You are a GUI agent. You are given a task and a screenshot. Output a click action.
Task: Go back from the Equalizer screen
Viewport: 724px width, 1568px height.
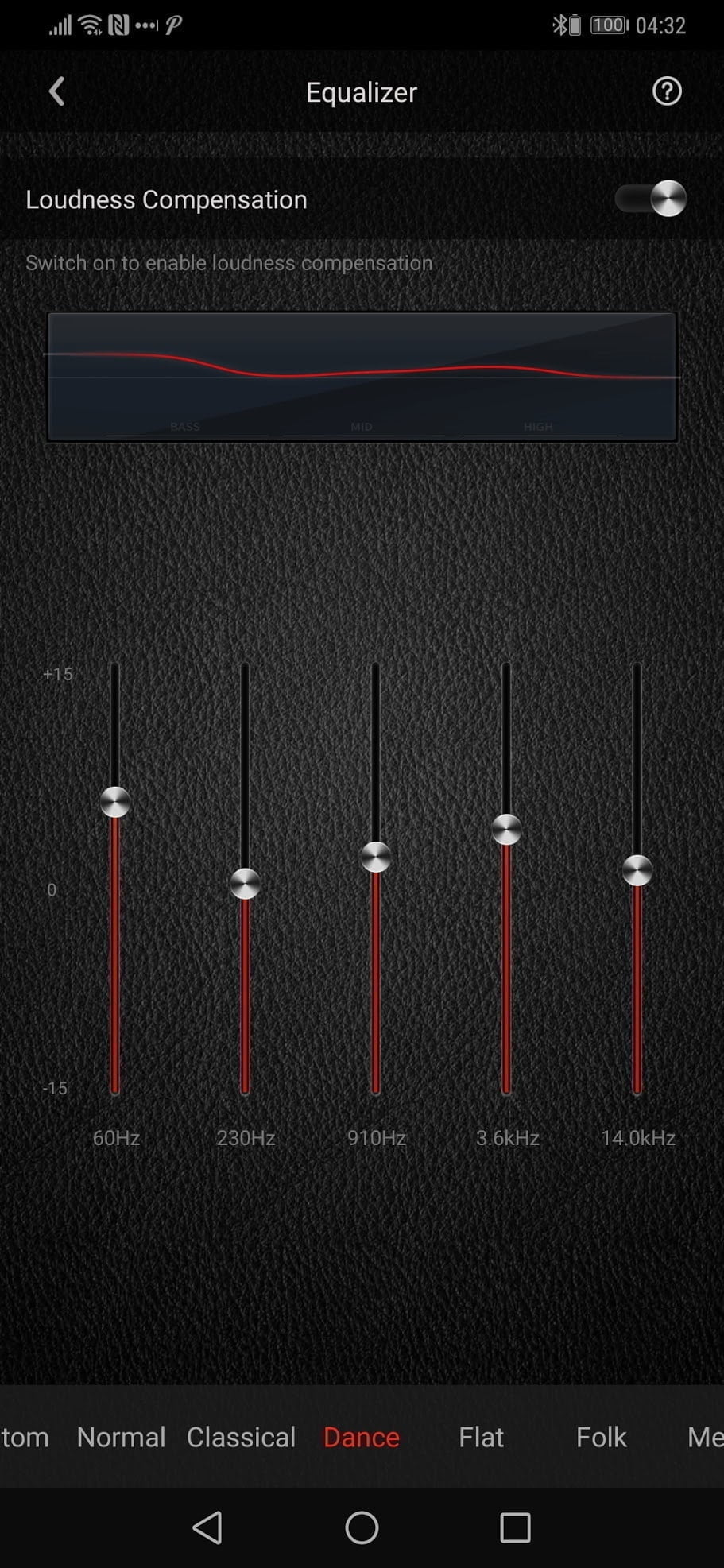pos(56,91)
